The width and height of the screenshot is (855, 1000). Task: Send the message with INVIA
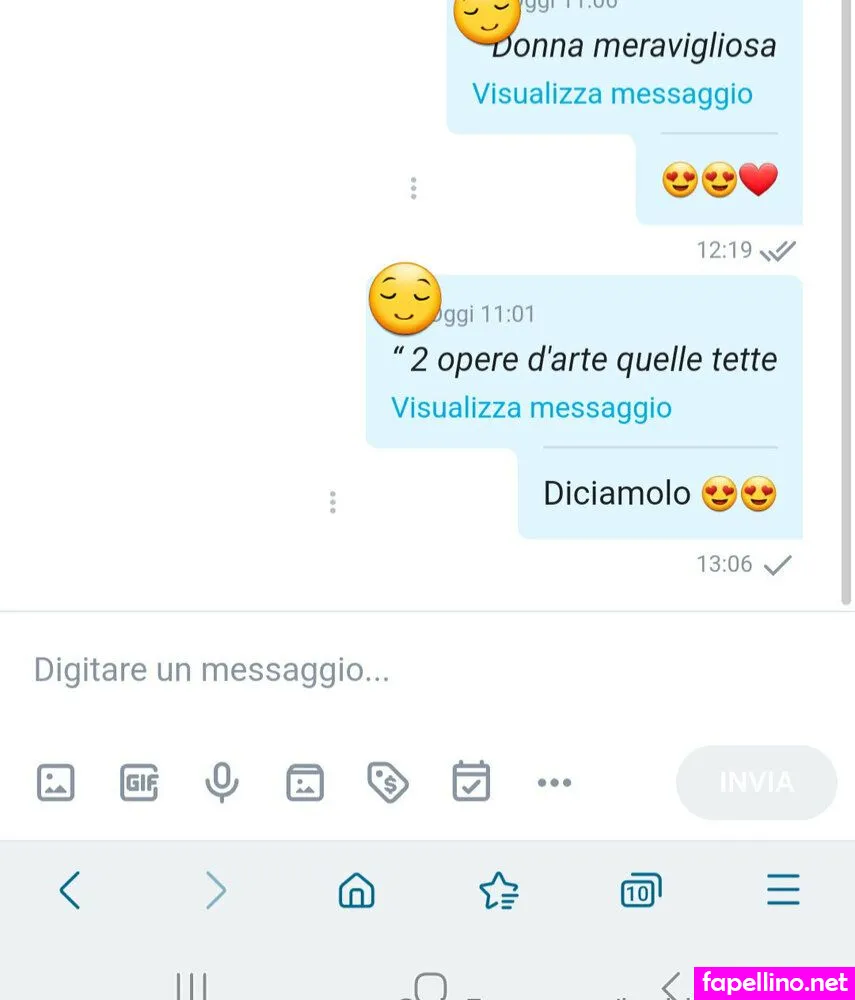coord(756,782)
